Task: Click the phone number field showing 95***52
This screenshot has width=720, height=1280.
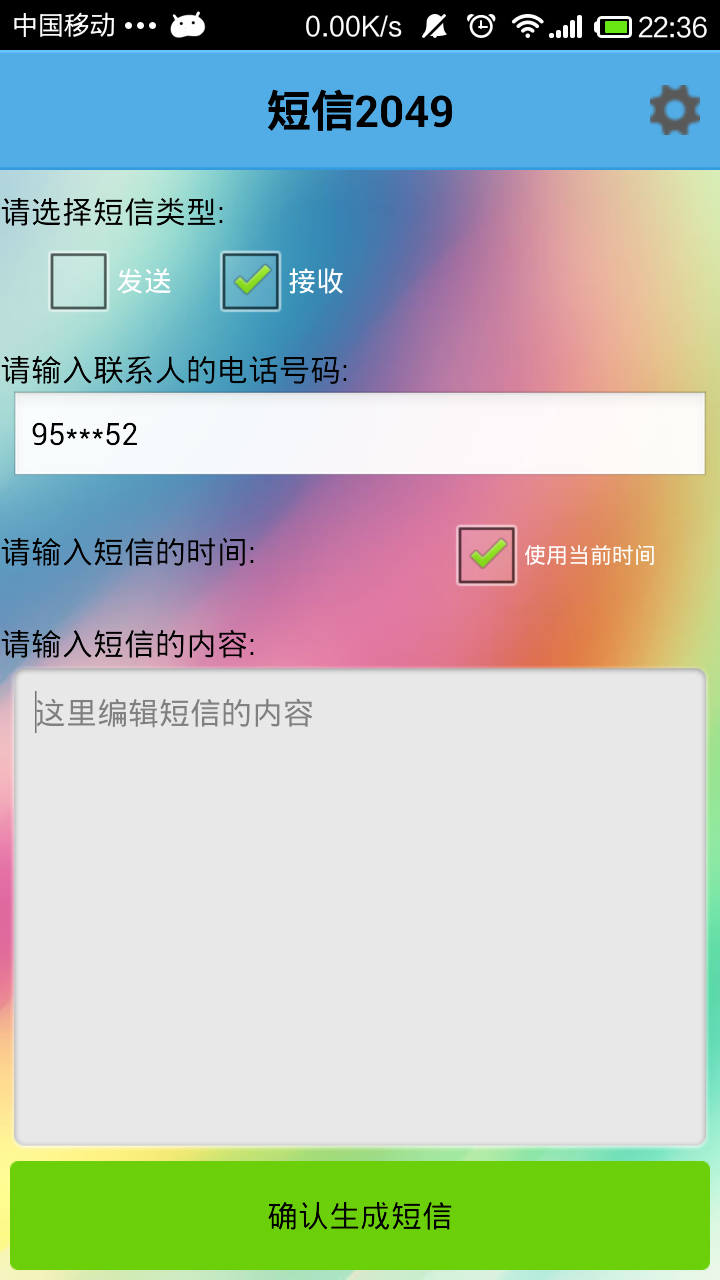Action: click(360, 433)
